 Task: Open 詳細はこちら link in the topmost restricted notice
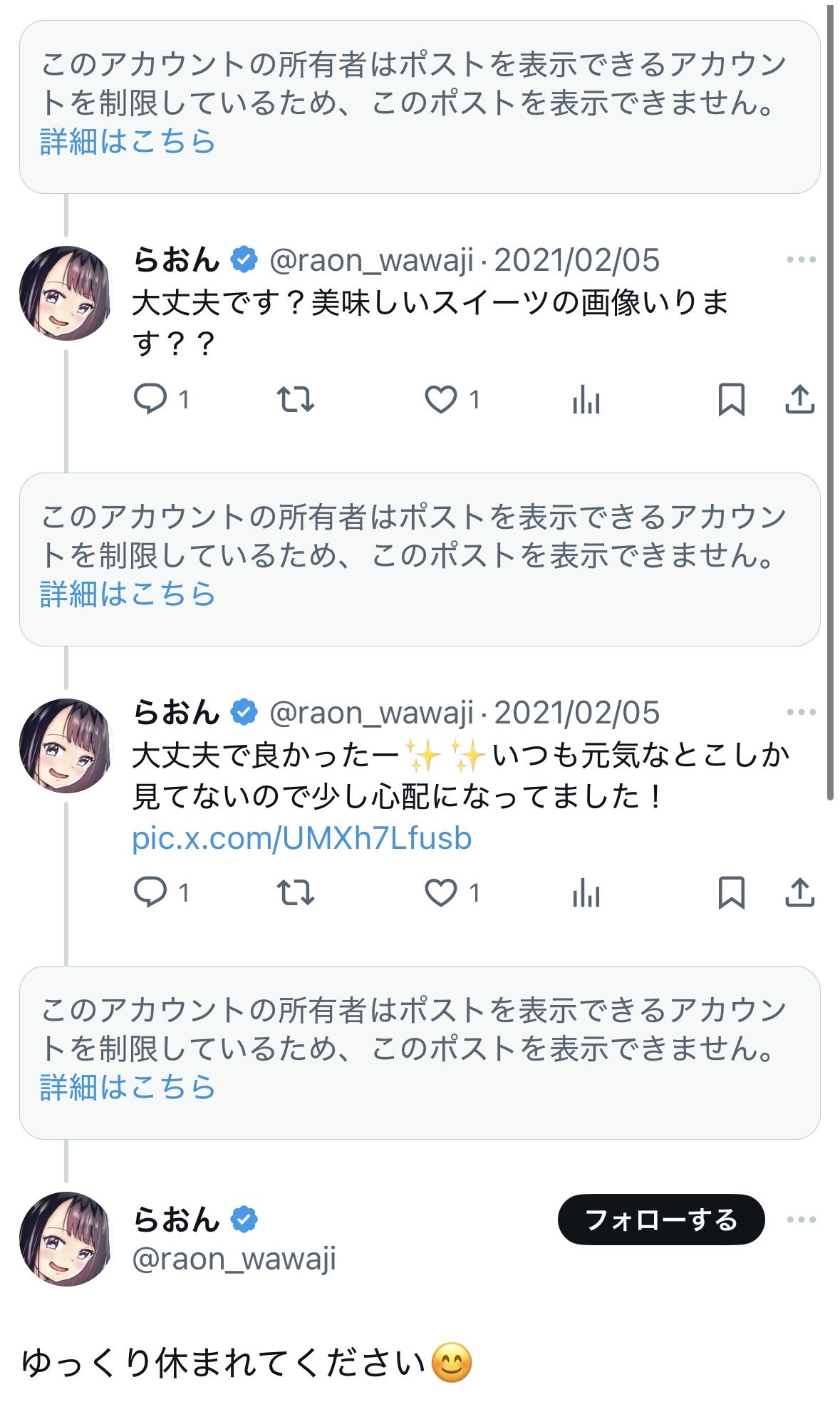point(128,141)
